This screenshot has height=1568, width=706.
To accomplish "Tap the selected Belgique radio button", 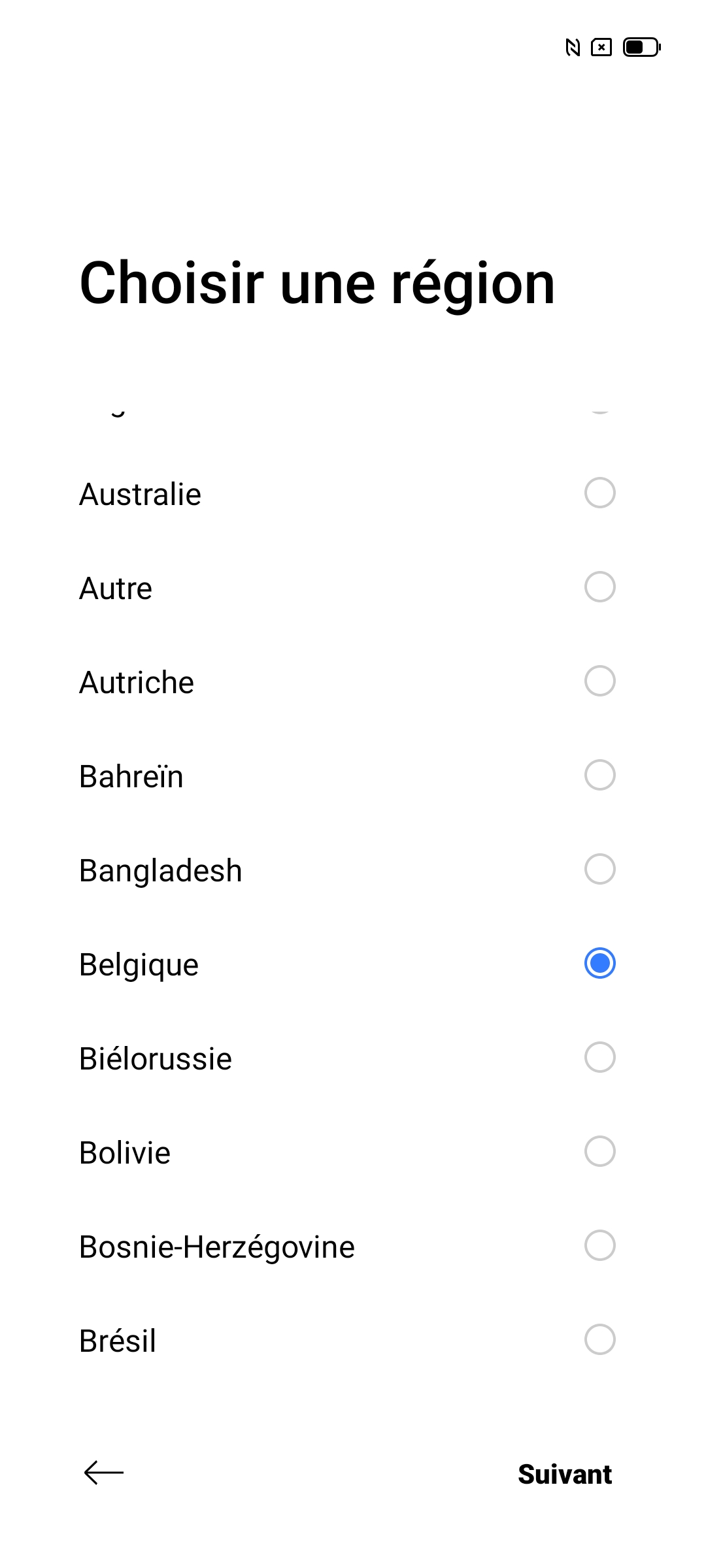I will [599, 964].
